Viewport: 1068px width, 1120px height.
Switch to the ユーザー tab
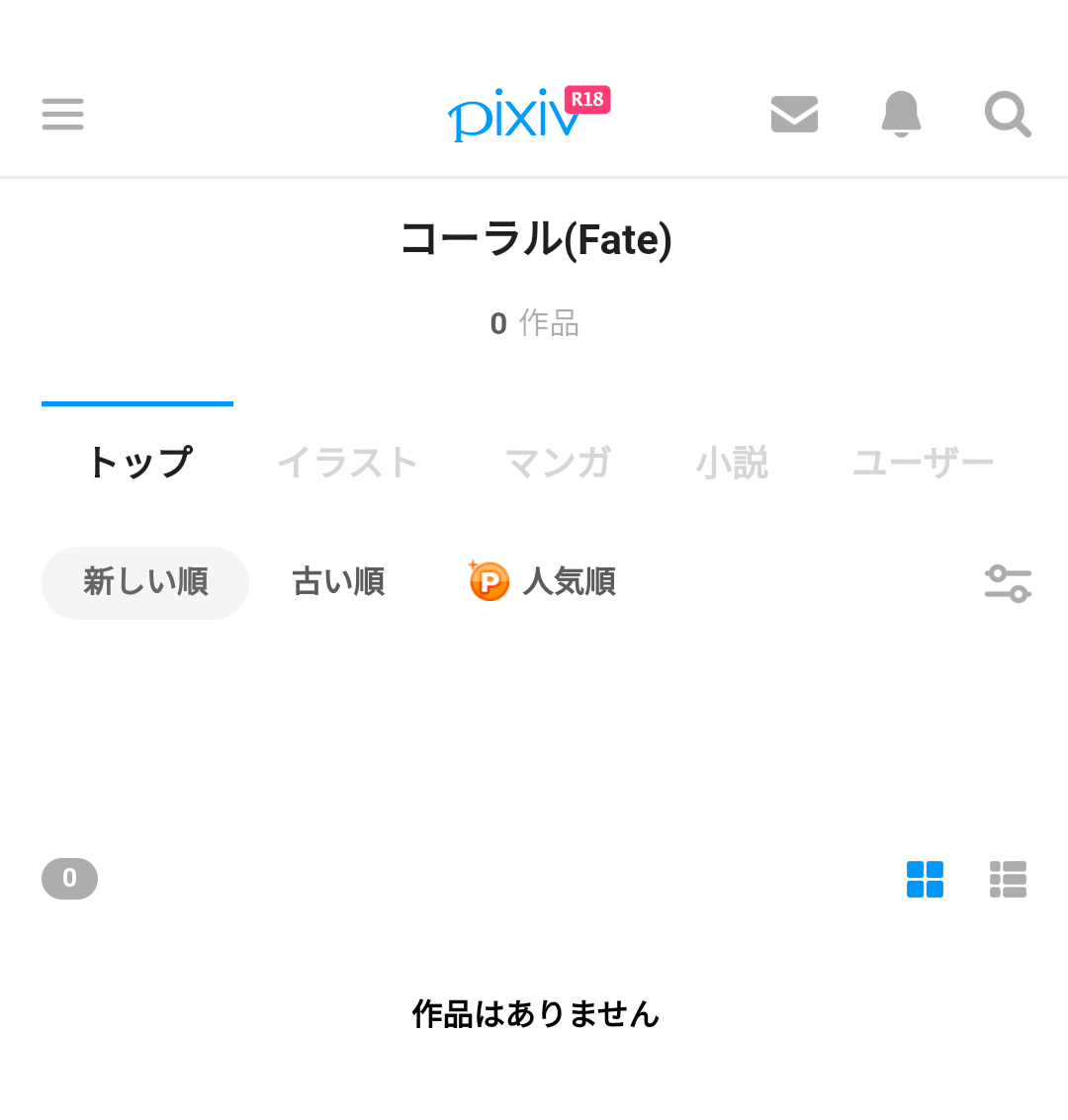[923, 463]
